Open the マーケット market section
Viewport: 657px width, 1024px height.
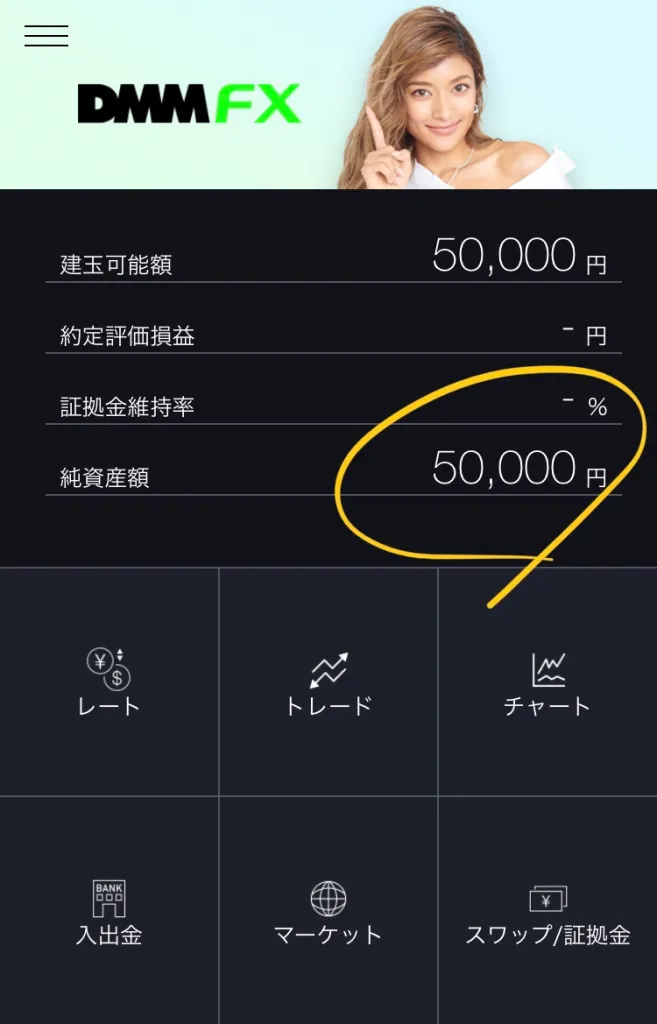[328, 912]
